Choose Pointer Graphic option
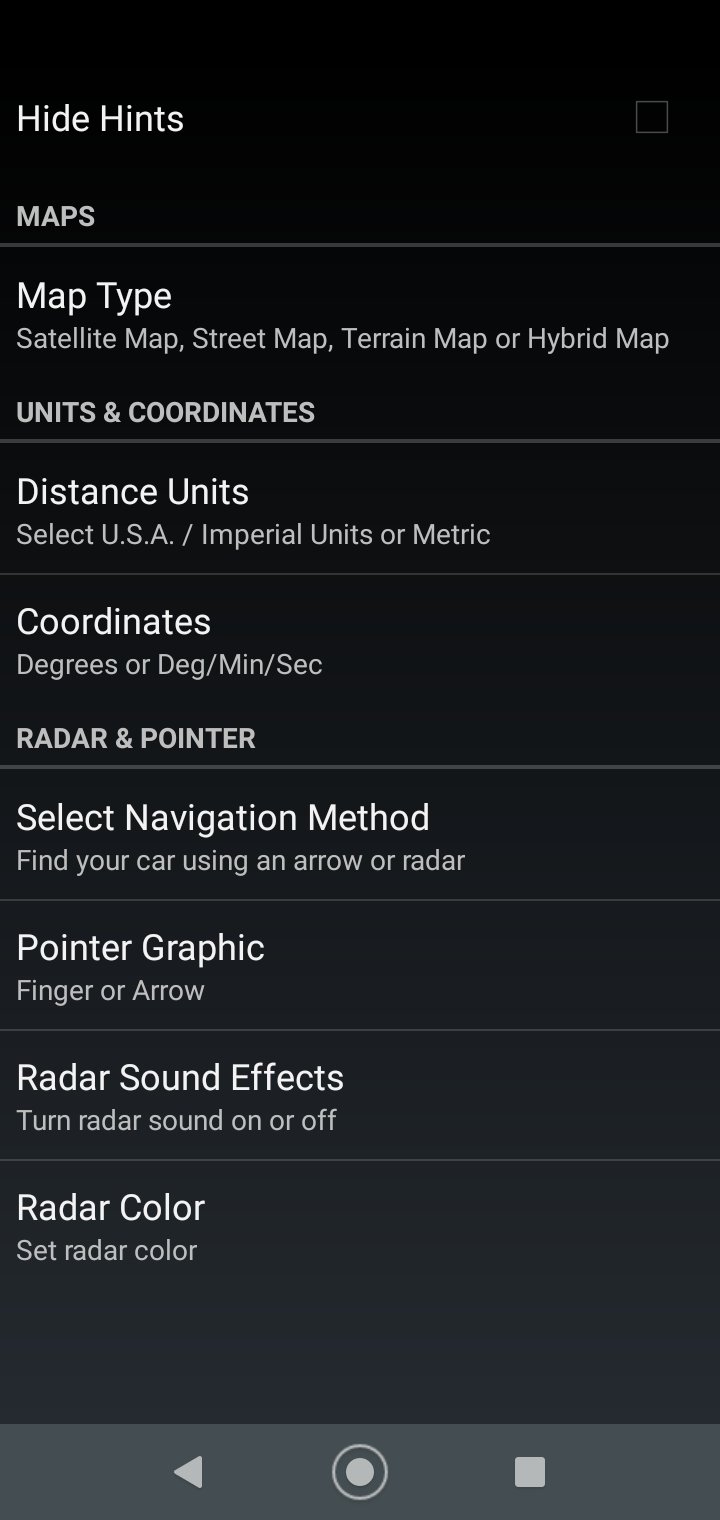 pyautogui.click(x=360, y=966)
